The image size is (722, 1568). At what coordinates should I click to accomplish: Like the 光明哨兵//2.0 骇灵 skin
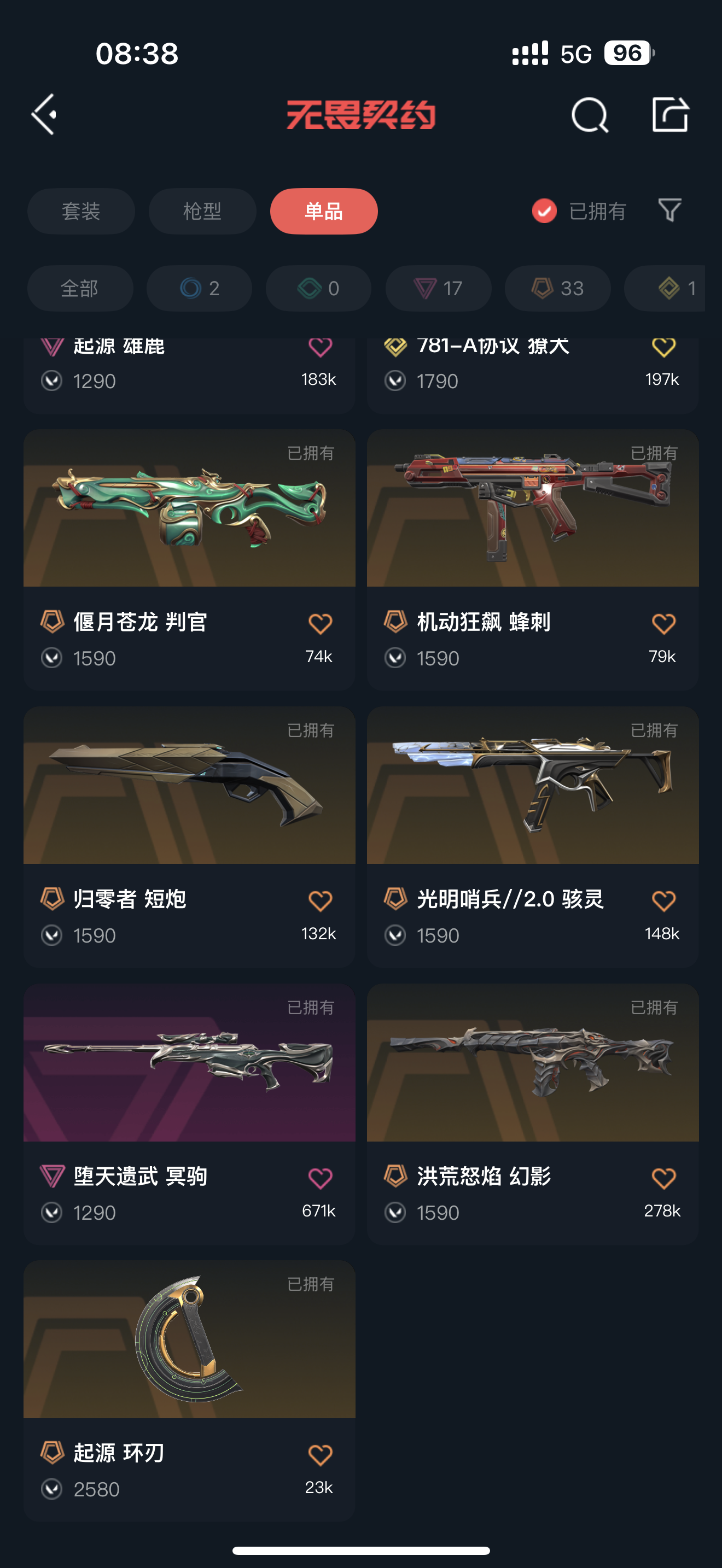[x=663, y=901]
